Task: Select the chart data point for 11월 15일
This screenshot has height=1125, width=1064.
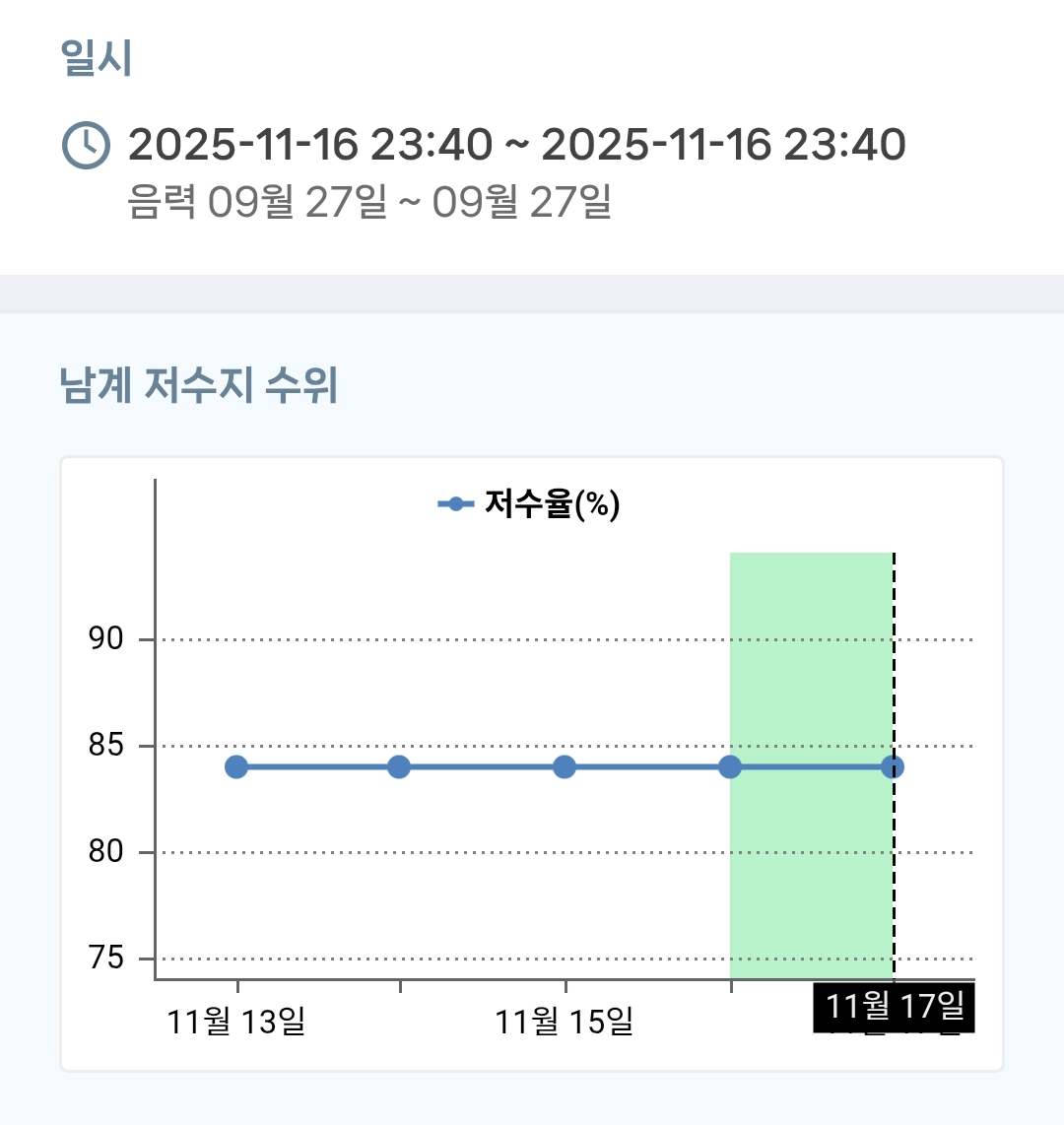Action: [565, 766]
